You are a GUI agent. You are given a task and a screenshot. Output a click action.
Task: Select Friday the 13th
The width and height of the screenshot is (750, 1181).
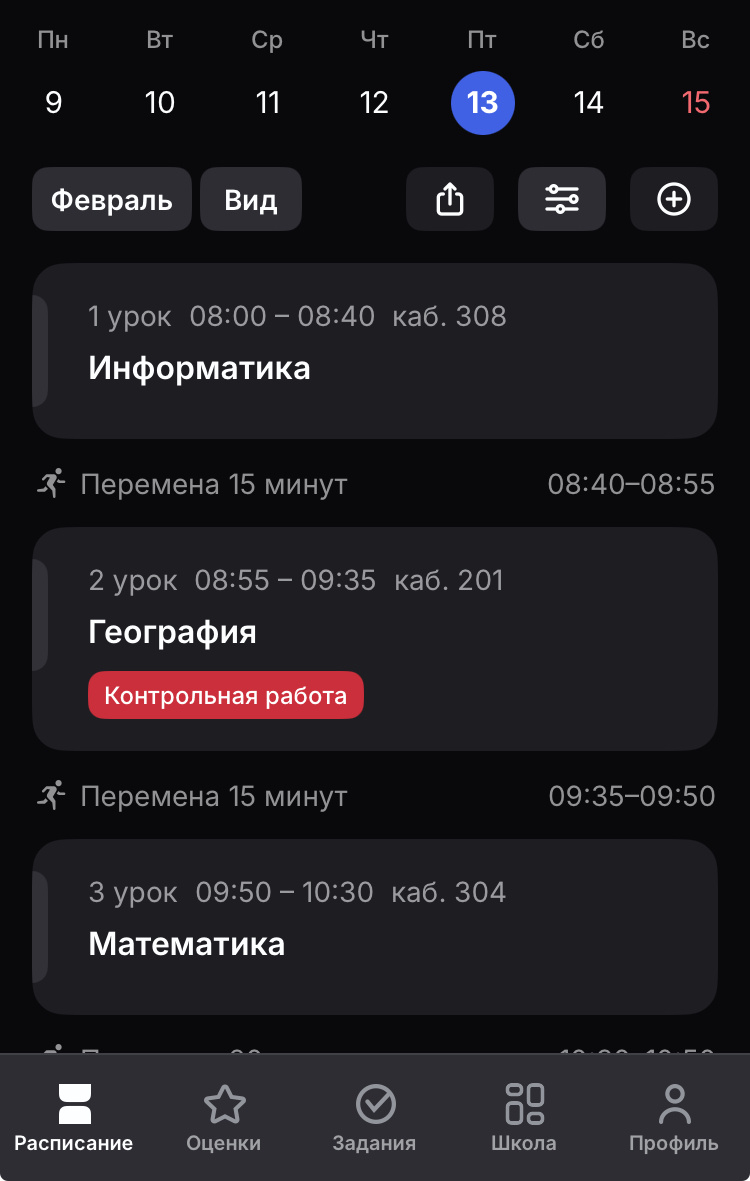[482, 102]
